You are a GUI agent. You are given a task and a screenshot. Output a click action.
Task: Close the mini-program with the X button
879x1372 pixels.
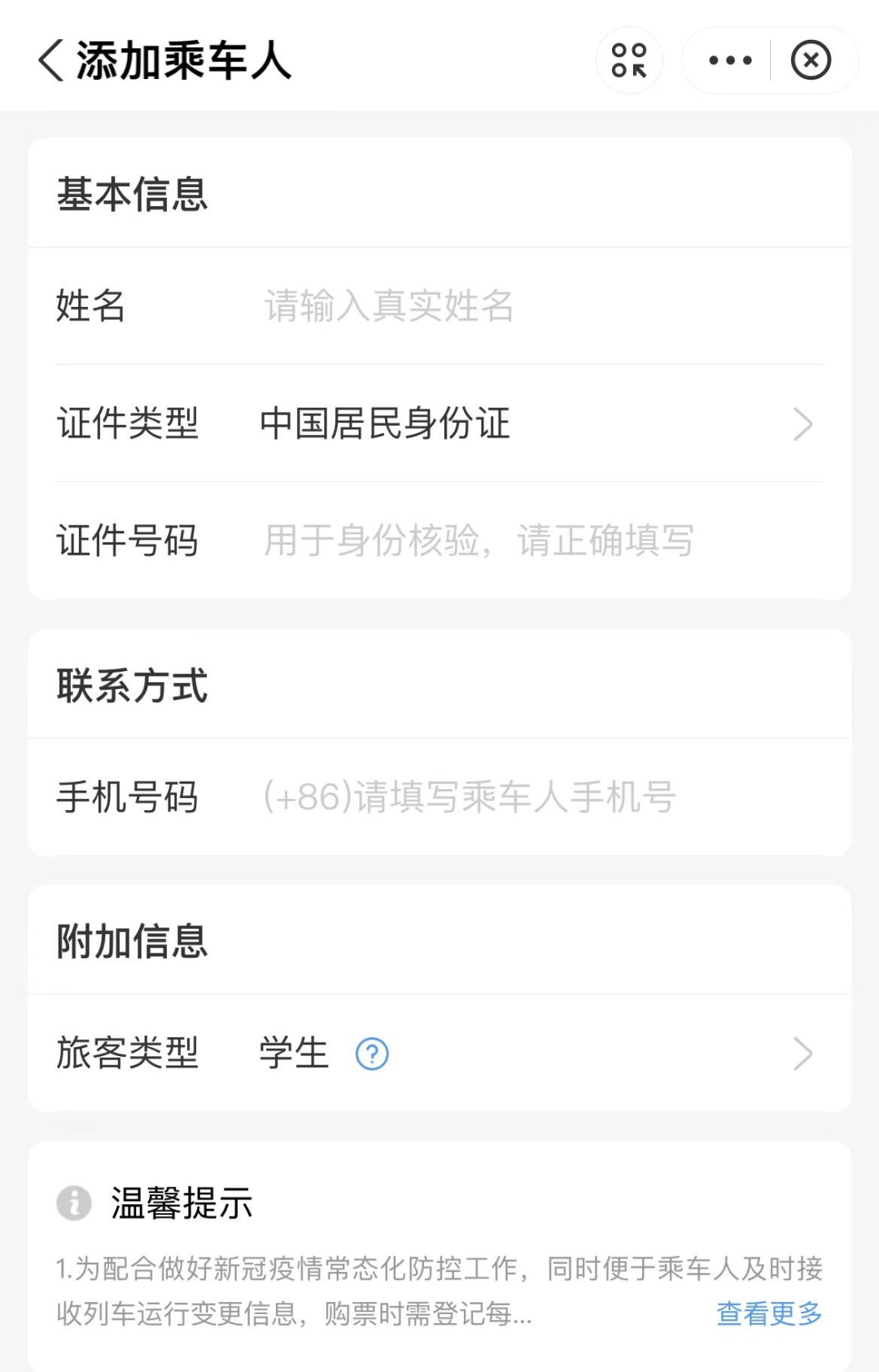[811, 60]
